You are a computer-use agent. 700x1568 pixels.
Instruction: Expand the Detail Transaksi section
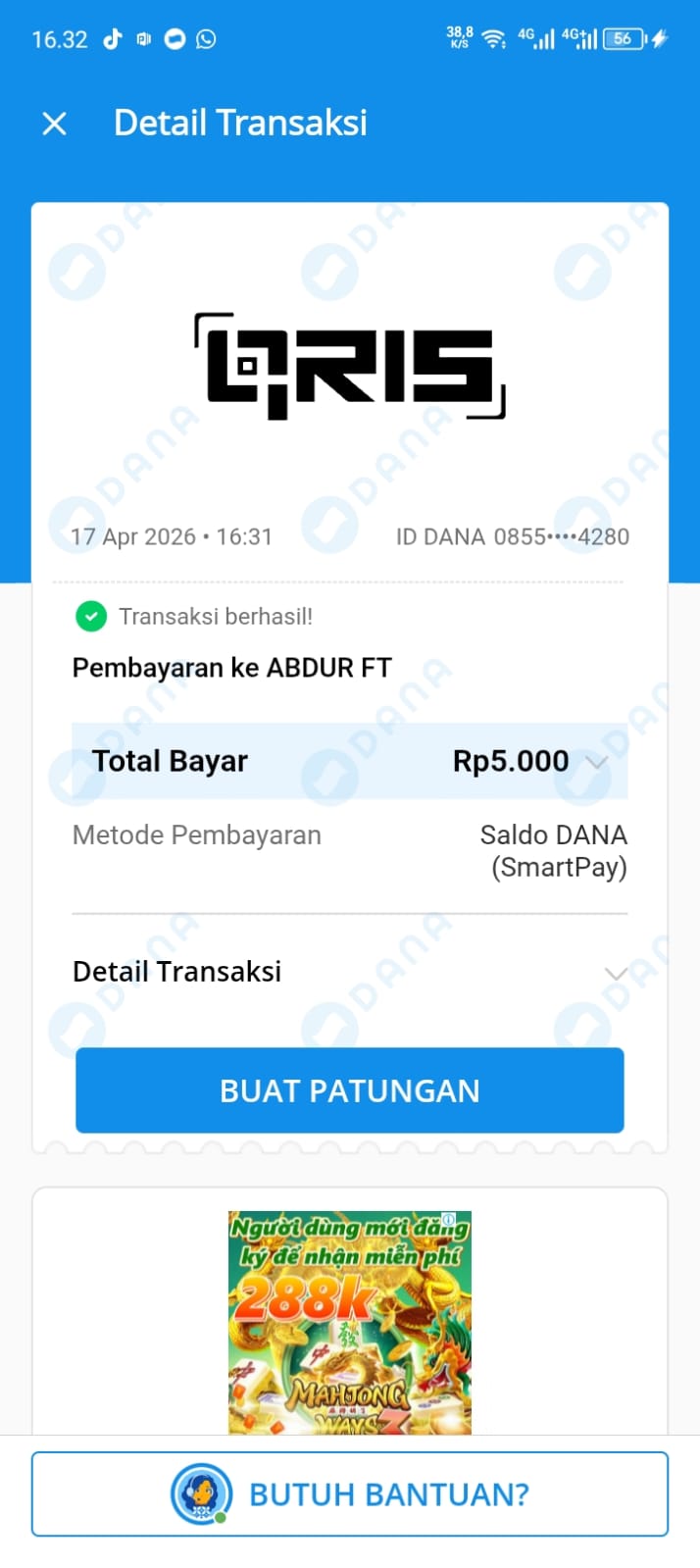(x=615, y=973)
